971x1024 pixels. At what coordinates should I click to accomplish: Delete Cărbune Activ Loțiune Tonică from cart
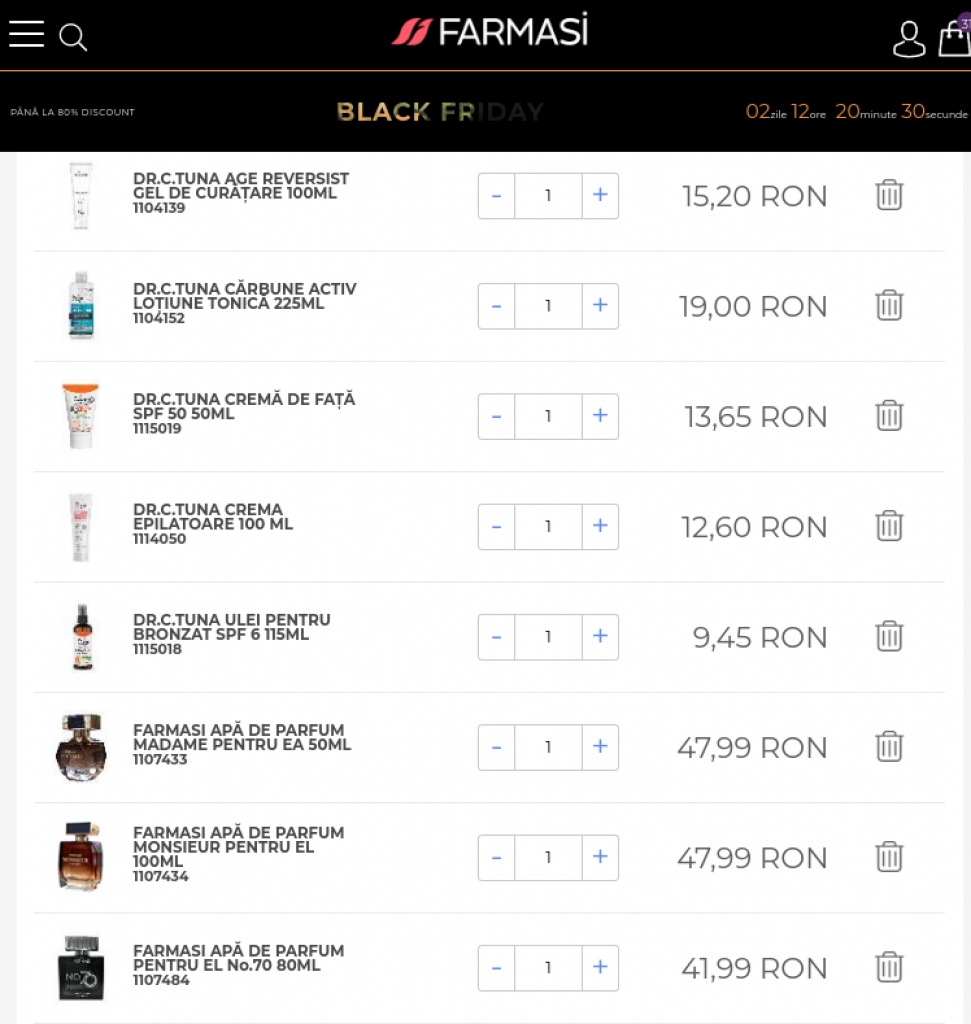pyautogui.click(x=889, y=305)
